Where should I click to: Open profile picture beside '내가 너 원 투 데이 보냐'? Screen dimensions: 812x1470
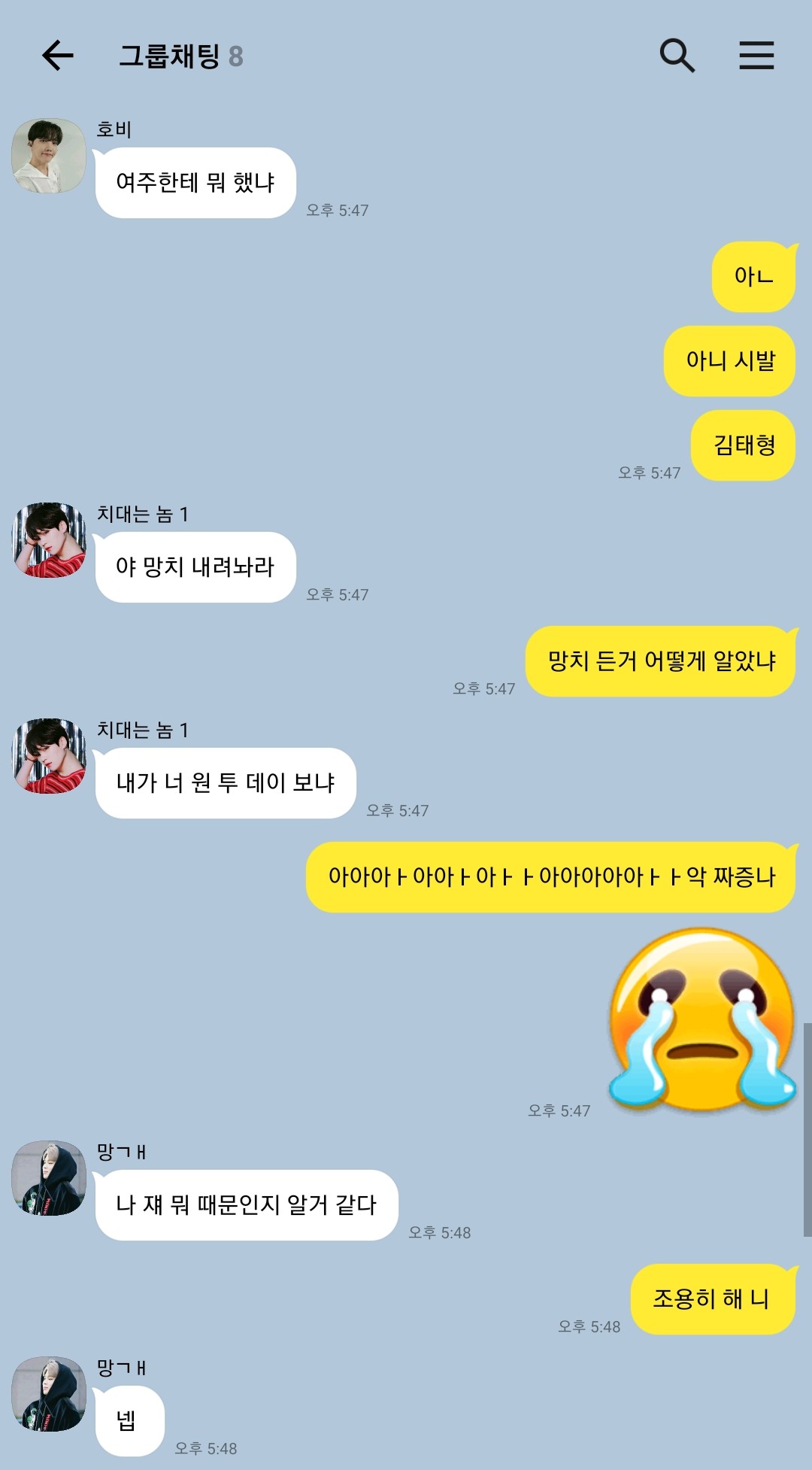tap(49, 755)
